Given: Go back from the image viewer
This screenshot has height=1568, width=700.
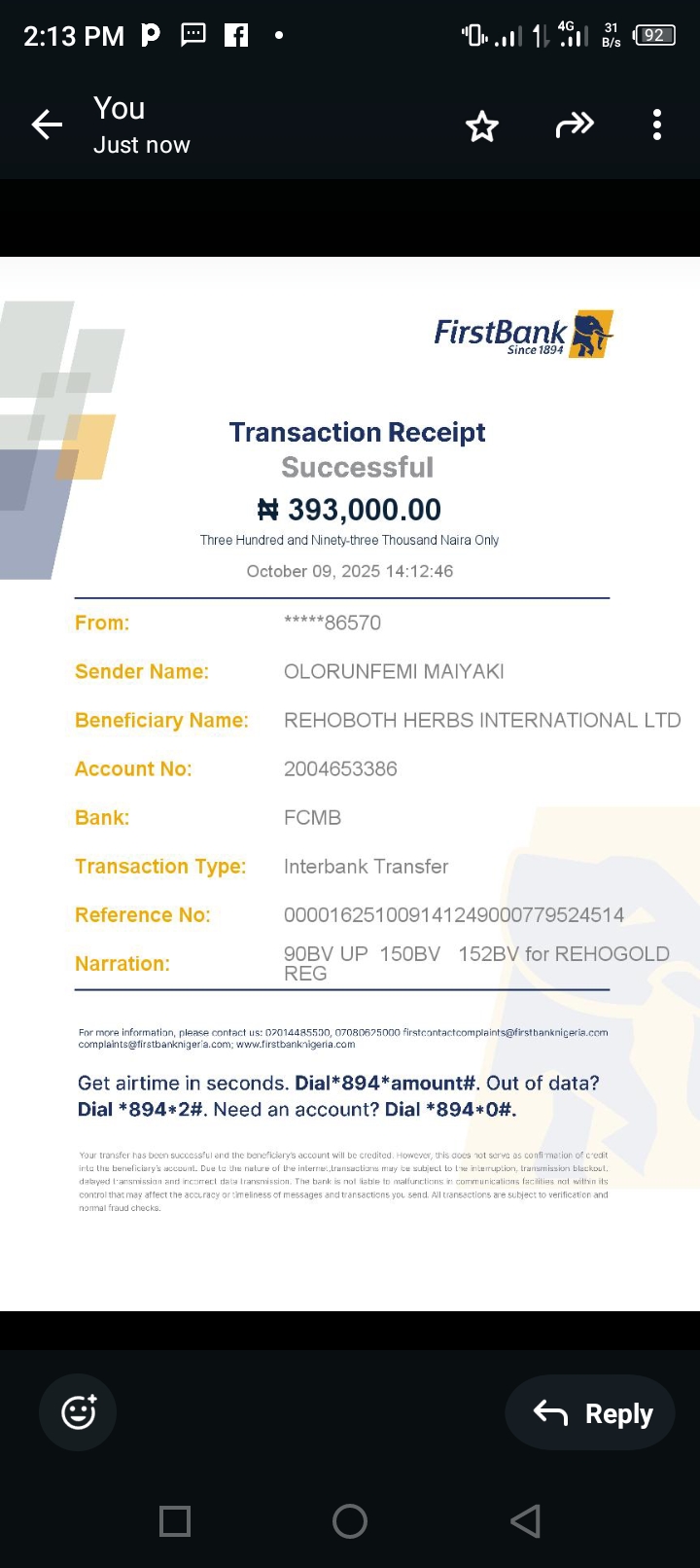Looking at the screenshot, I should click(x=47, y=125).
